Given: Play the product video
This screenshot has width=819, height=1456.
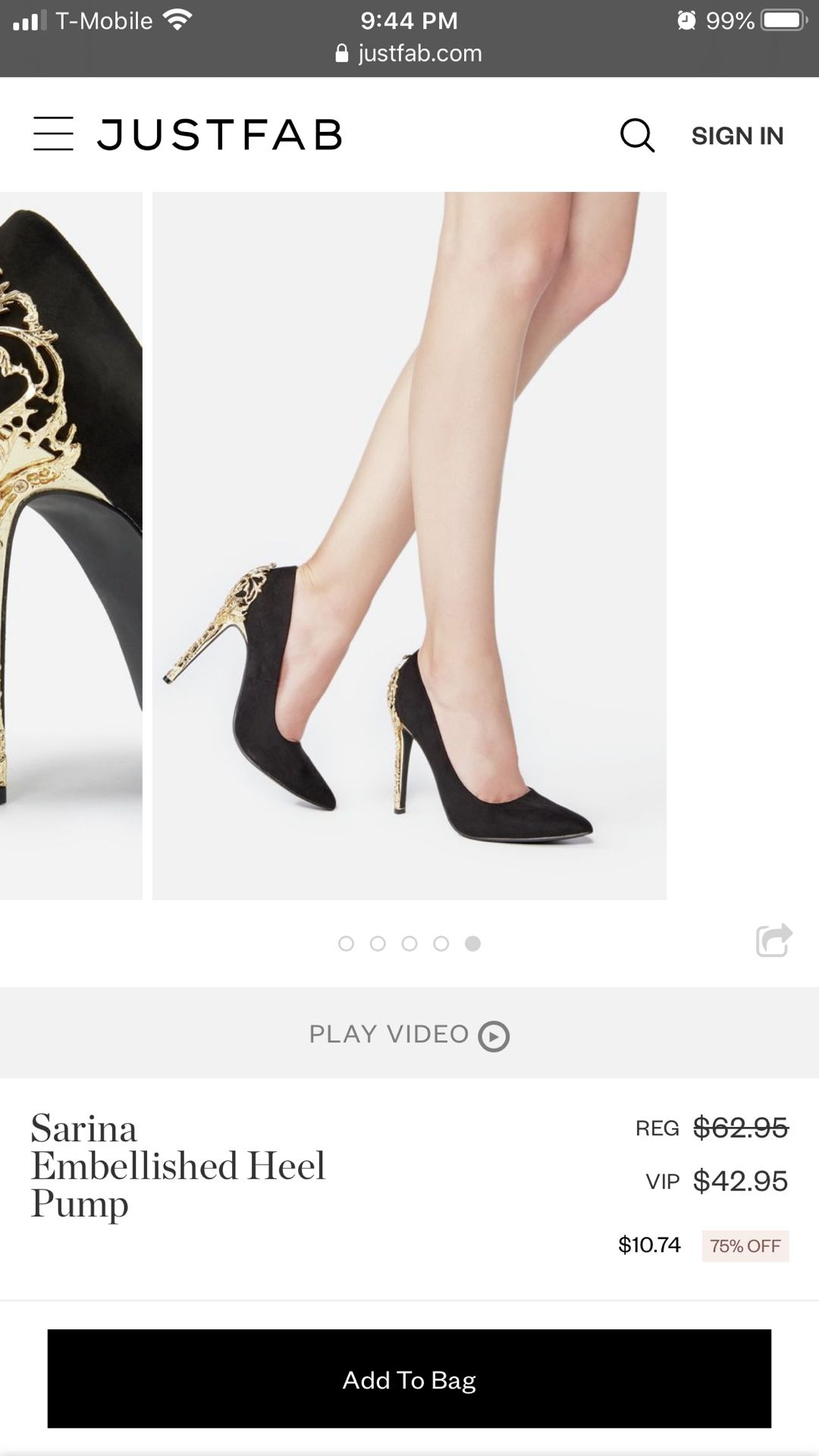Looking at the screenshot, I should (409, 1034).
